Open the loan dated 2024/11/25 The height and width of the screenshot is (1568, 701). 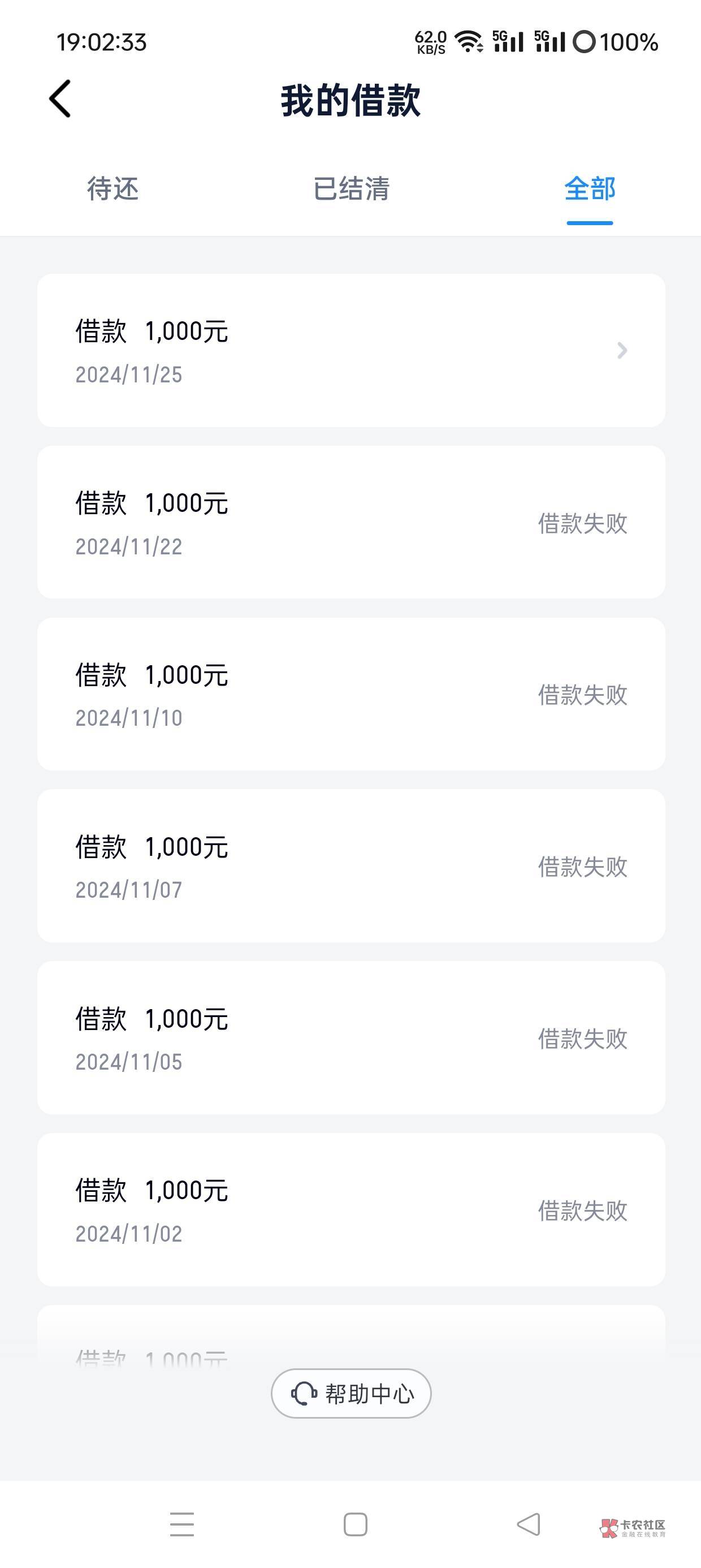tap(350, 350)
